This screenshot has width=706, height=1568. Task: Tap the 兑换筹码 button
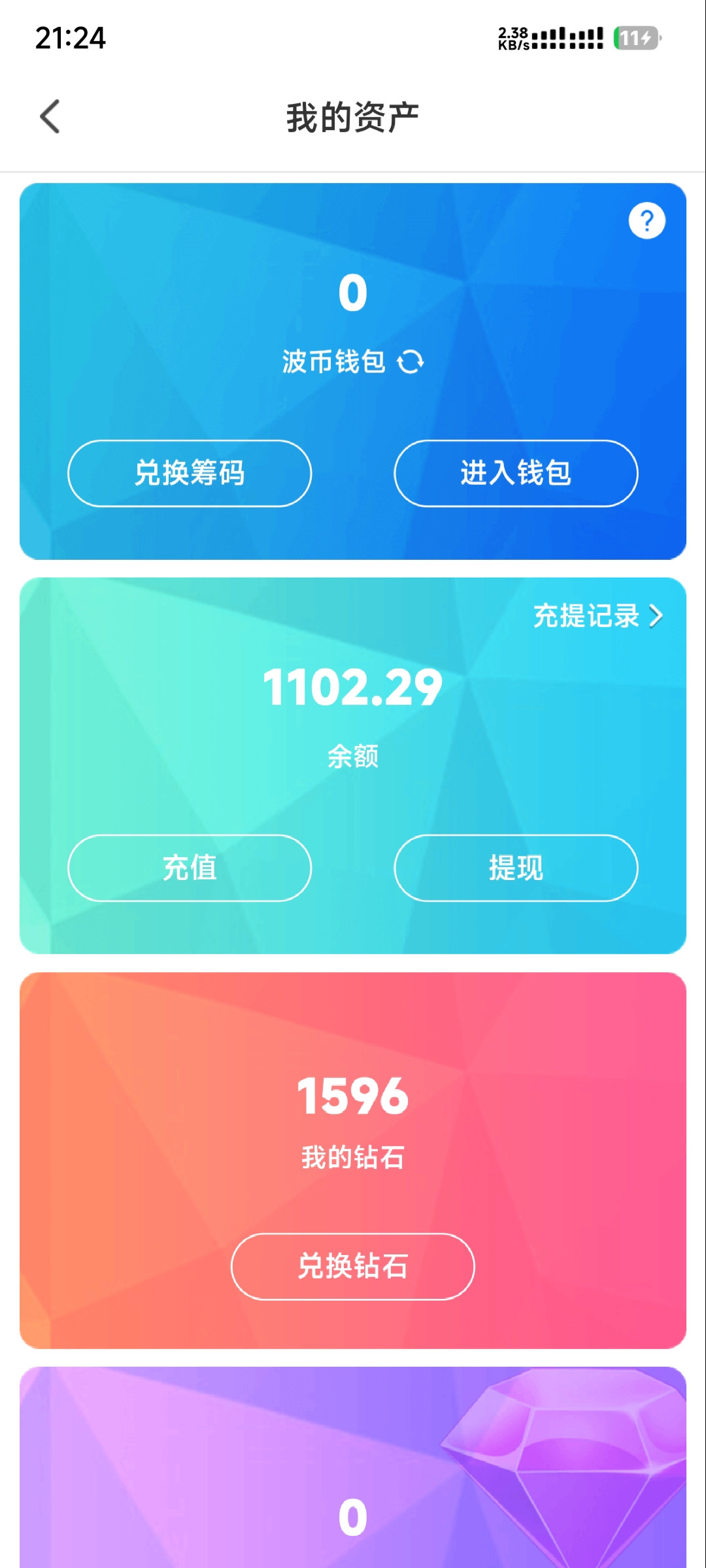(x=190, y=474)
